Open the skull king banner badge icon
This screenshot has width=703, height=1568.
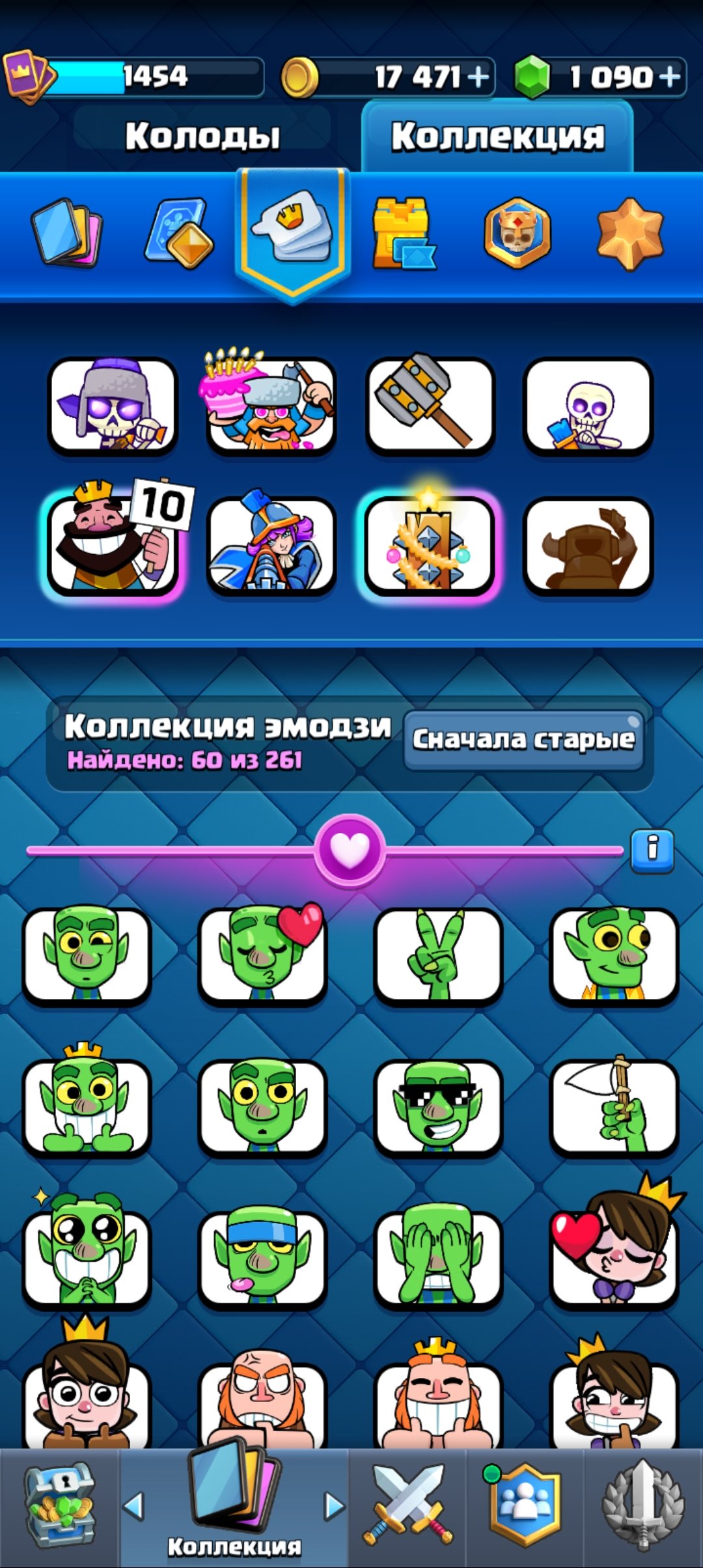(x=517, y=233)
